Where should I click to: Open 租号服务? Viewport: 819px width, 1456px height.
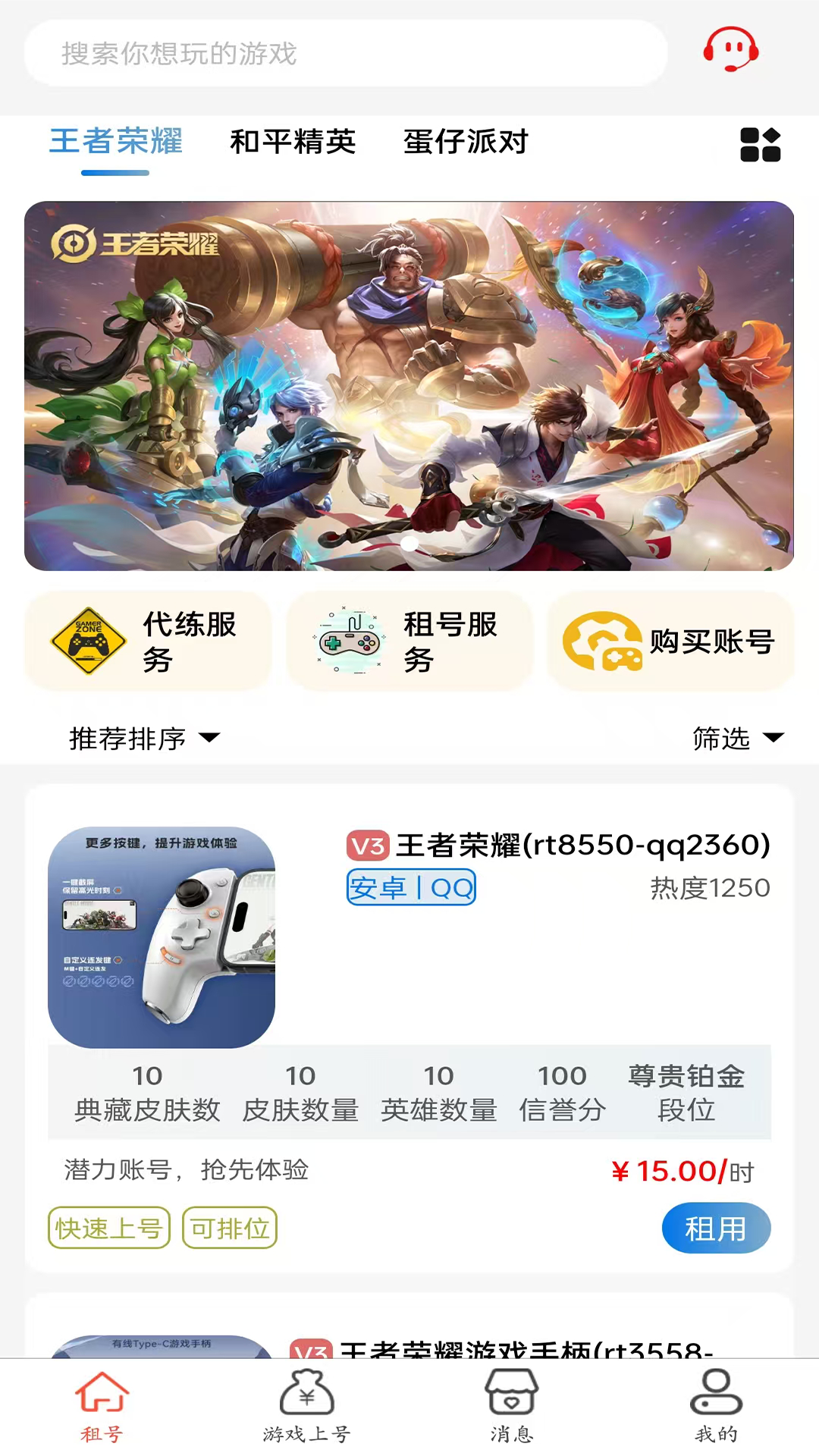click(409, 642)
